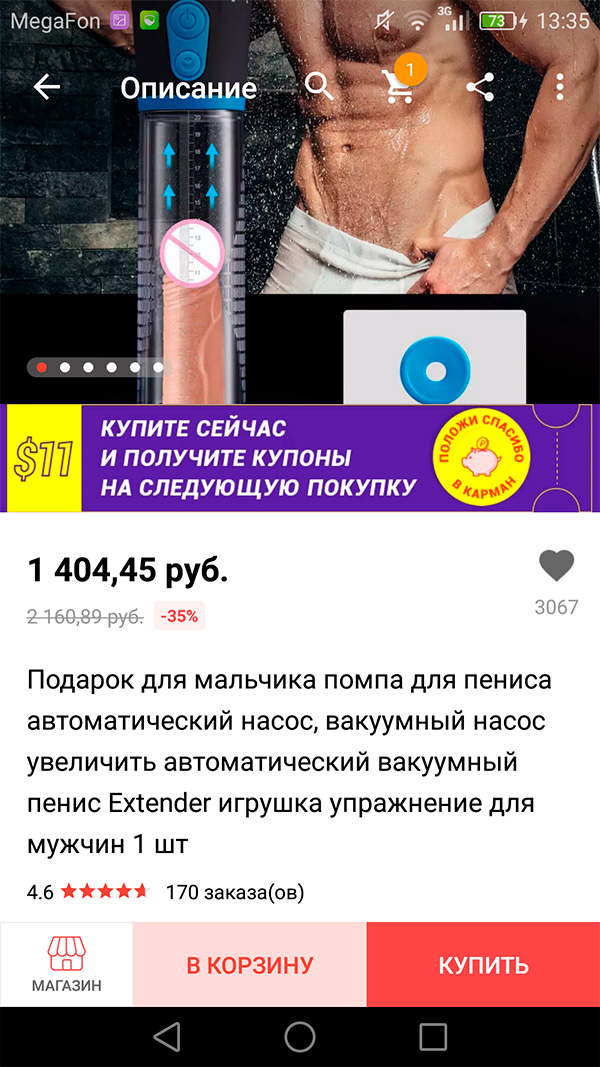The image size is (600, 1067).
Task: Open the purple coupons banner
Action: tap(300, 458)
